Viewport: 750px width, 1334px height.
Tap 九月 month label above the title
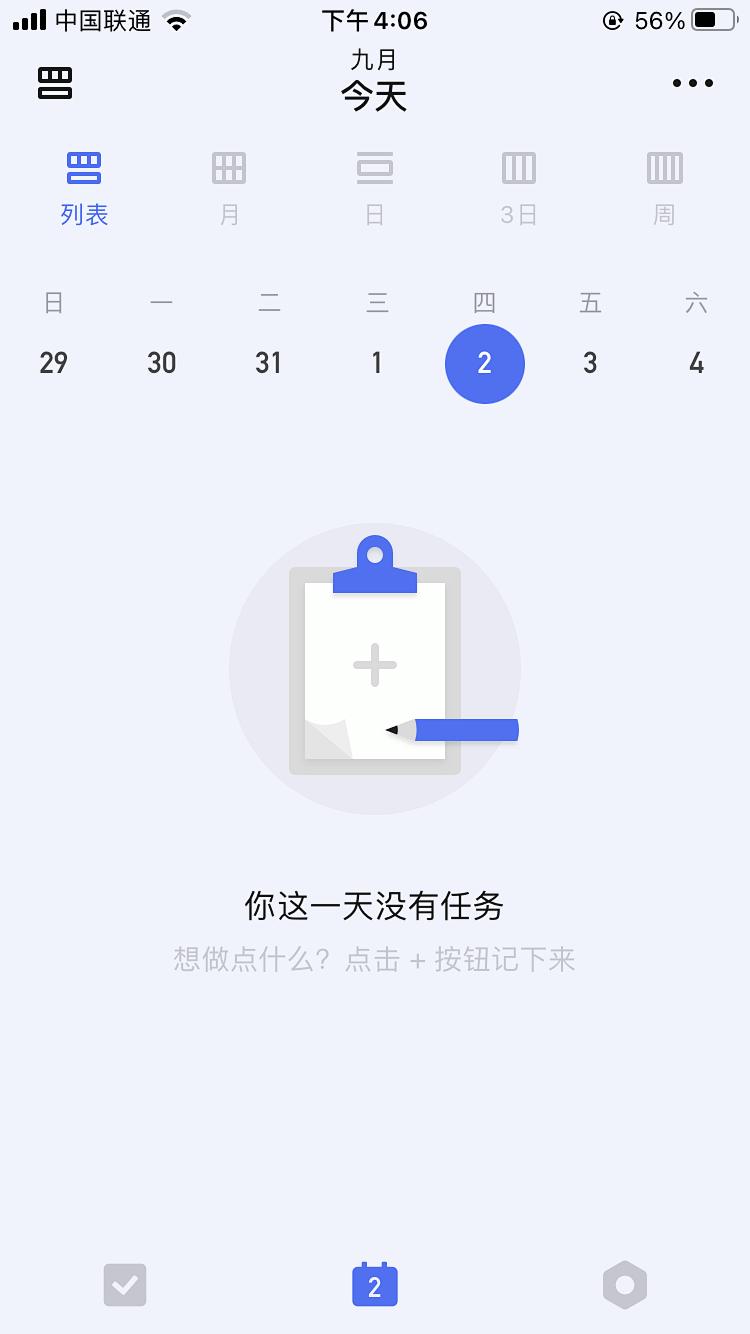[374, 60]
